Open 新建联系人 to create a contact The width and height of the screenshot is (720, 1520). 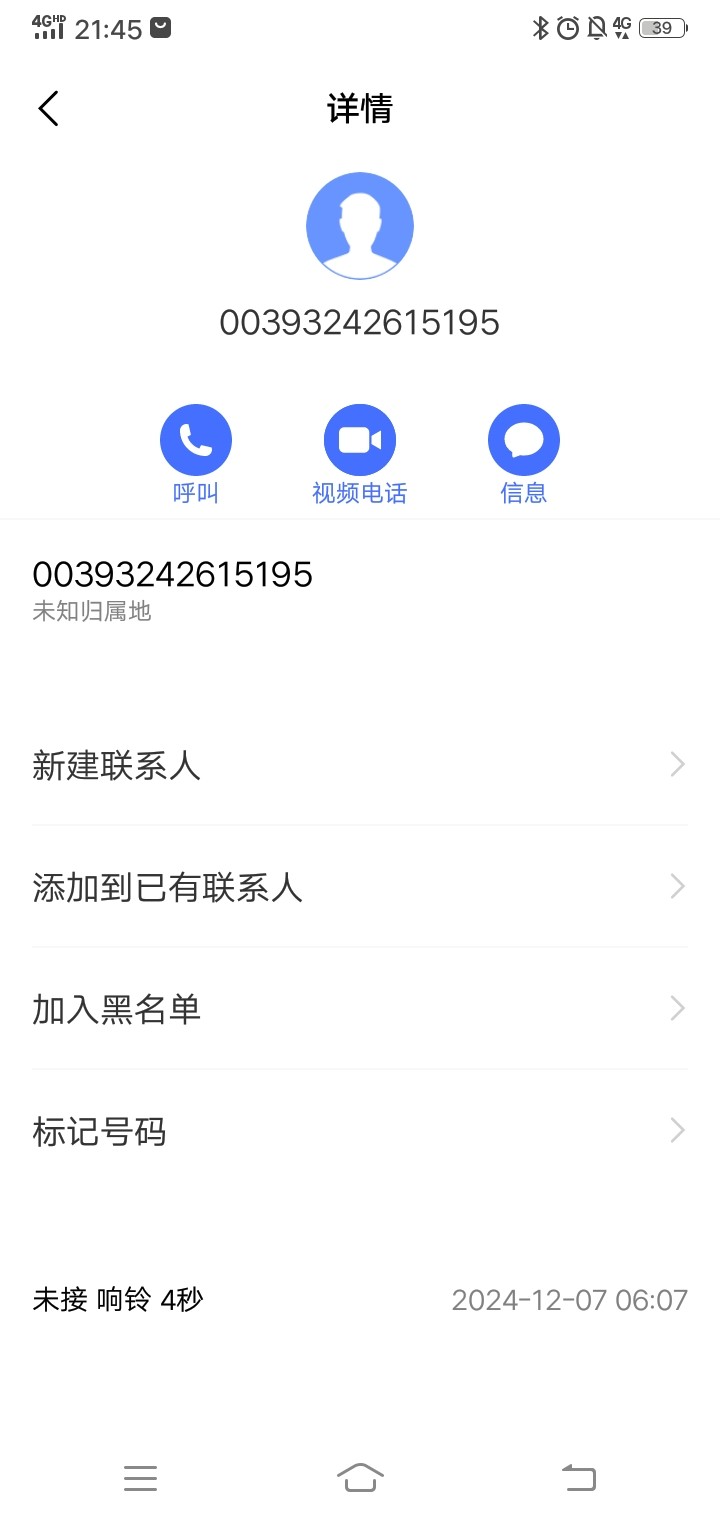(x=360, y=766)
